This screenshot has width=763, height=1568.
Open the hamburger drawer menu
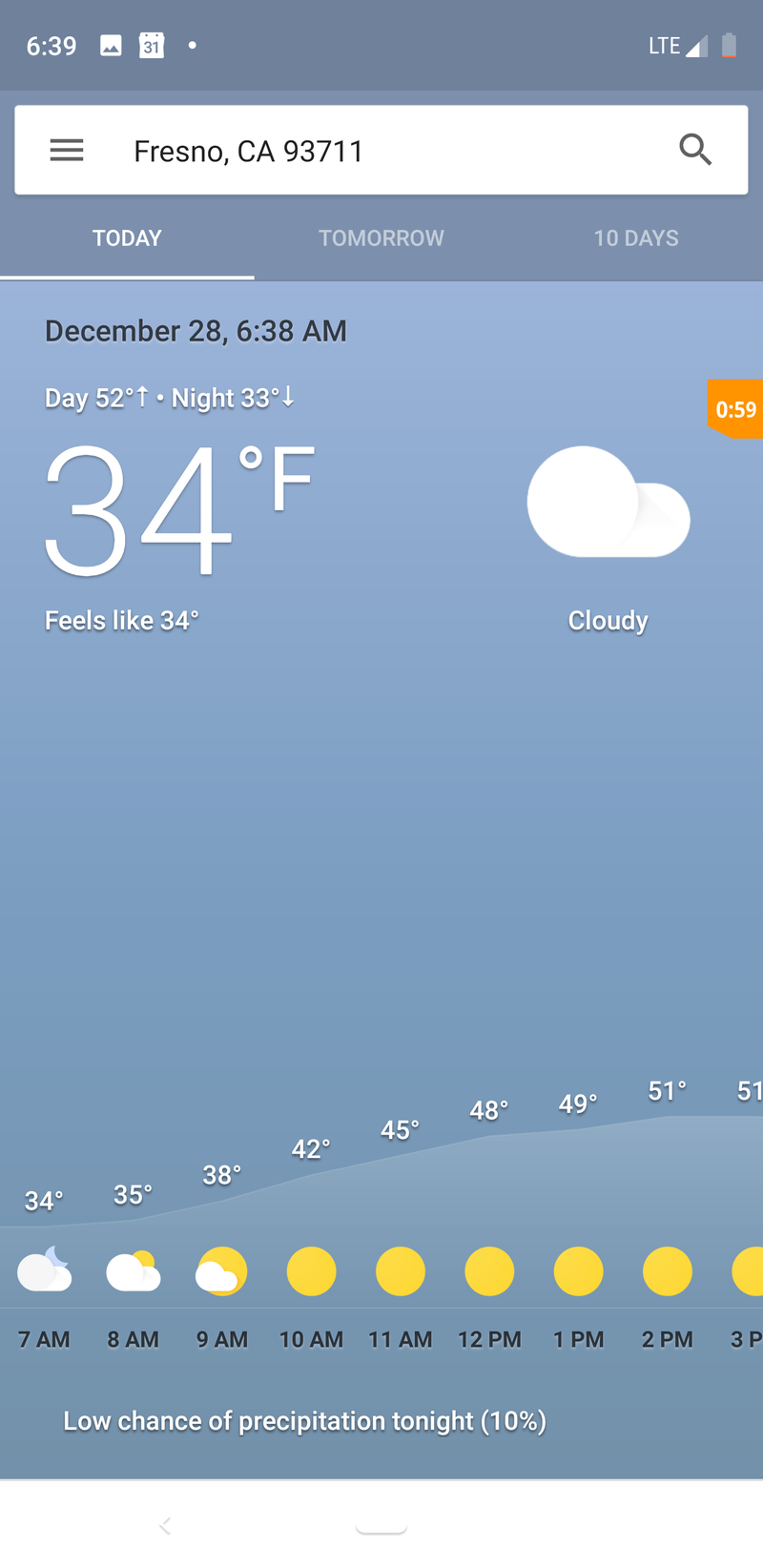click(67, 151)
